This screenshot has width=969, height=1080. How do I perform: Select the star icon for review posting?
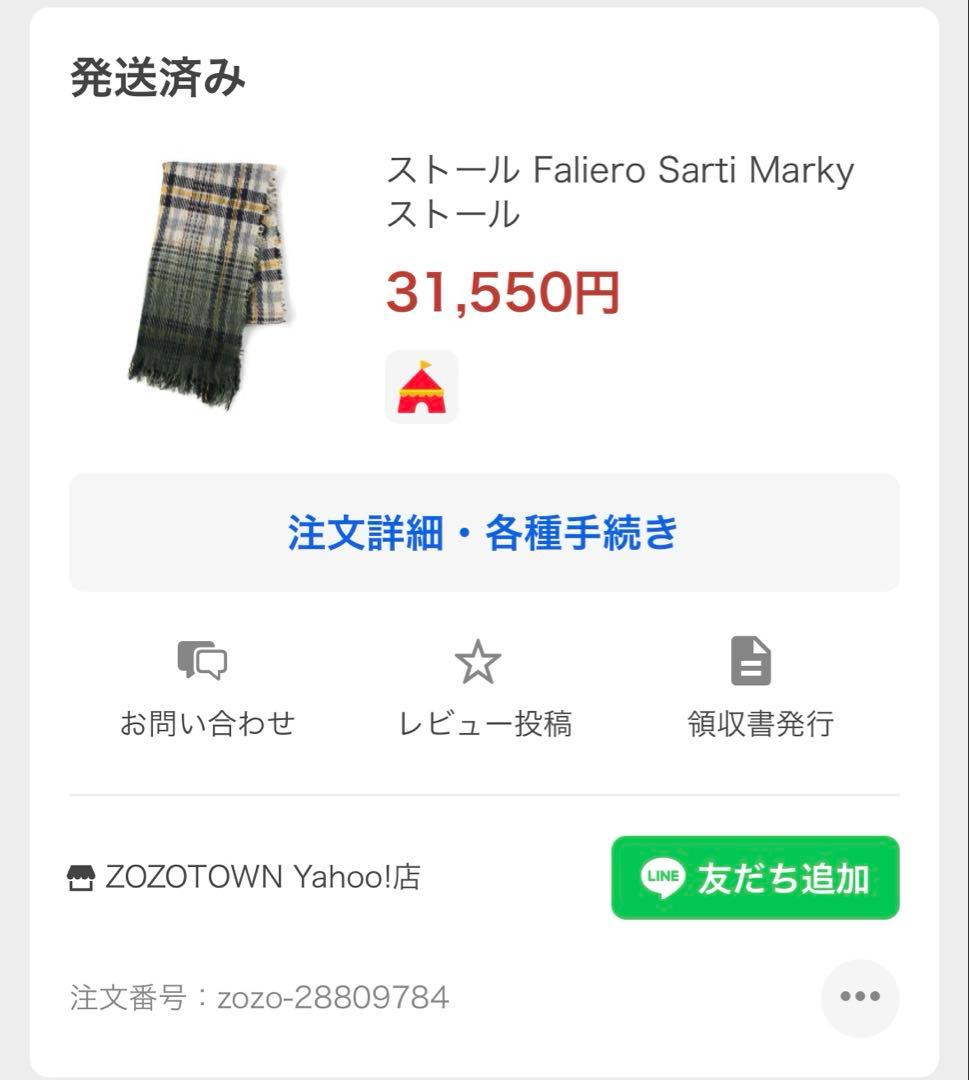pos(477,659)
